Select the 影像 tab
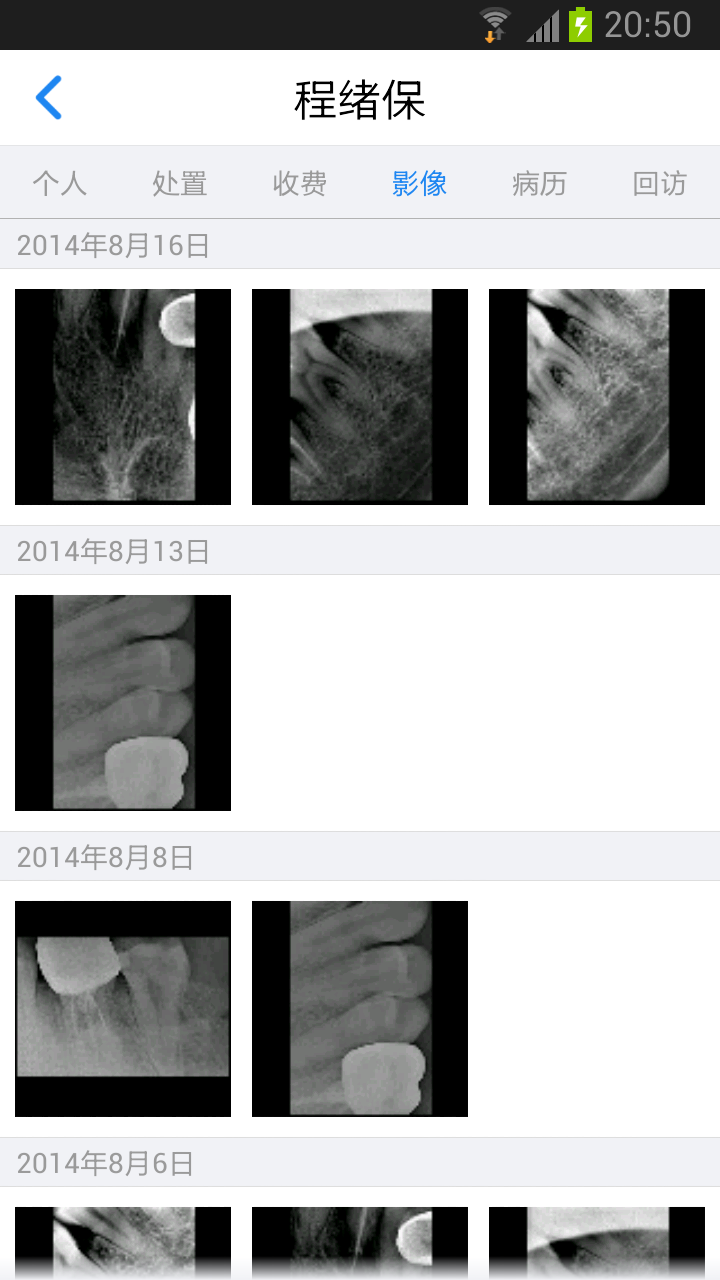The height and width of the screenshot is (1280, 720). (420, 183)
